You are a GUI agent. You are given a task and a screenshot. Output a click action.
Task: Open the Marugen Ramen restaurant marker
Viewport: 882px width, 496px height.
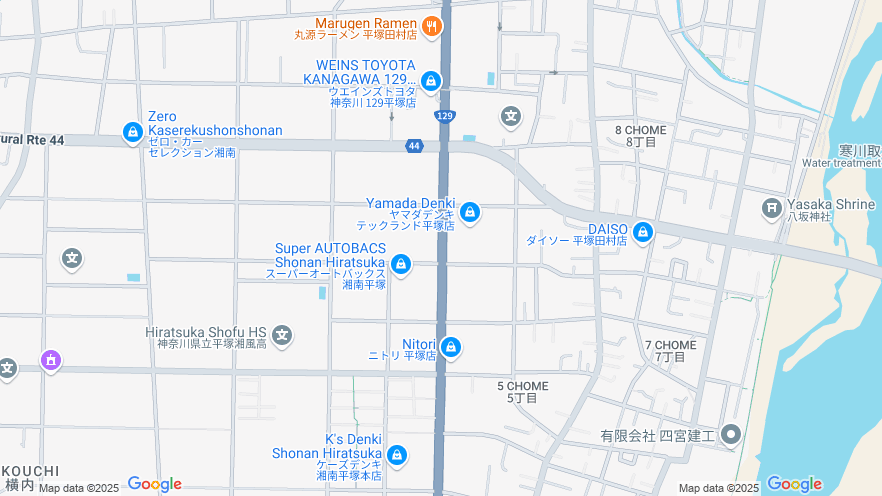432,26
